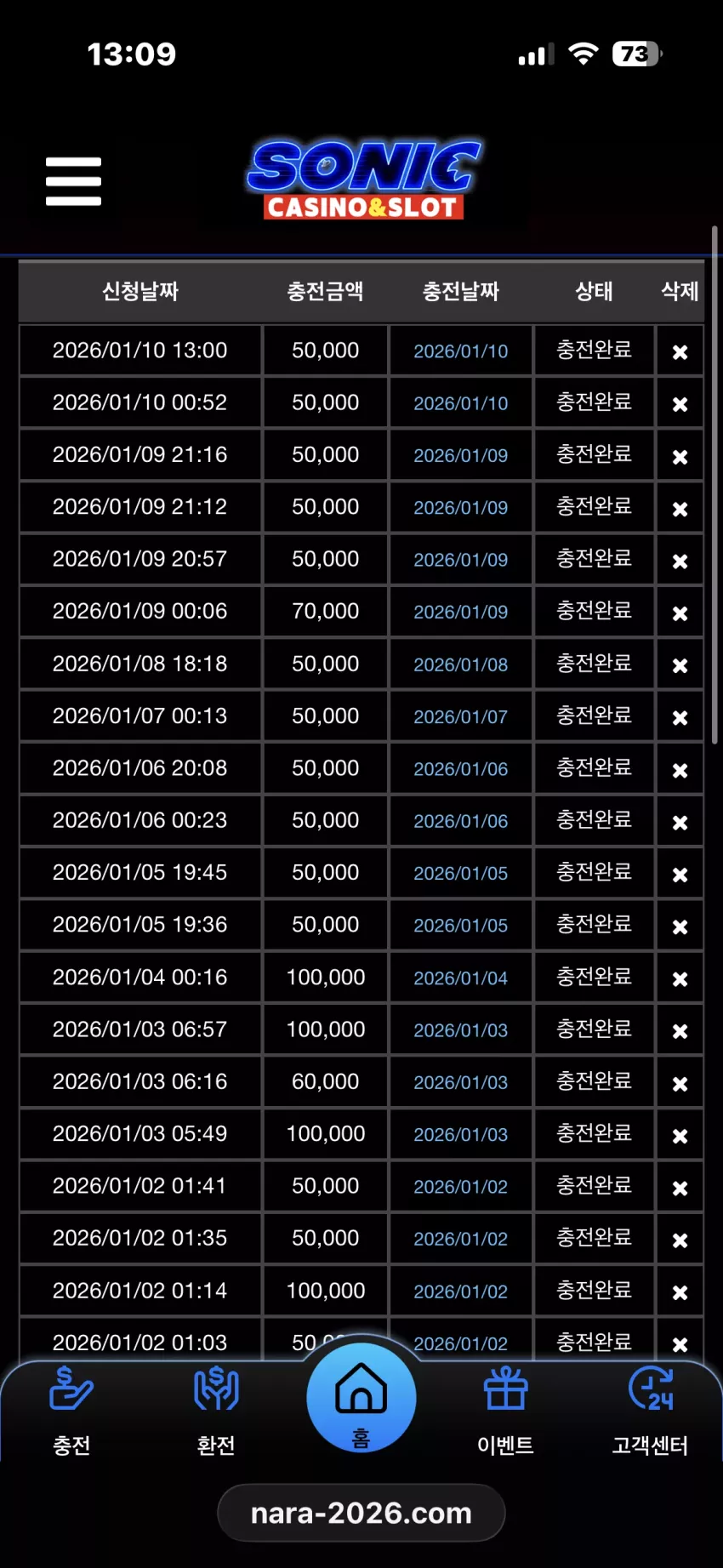
Task: Delete the 70,000 charge from 2026/01/09 00:06
Action: pos(680,613)
